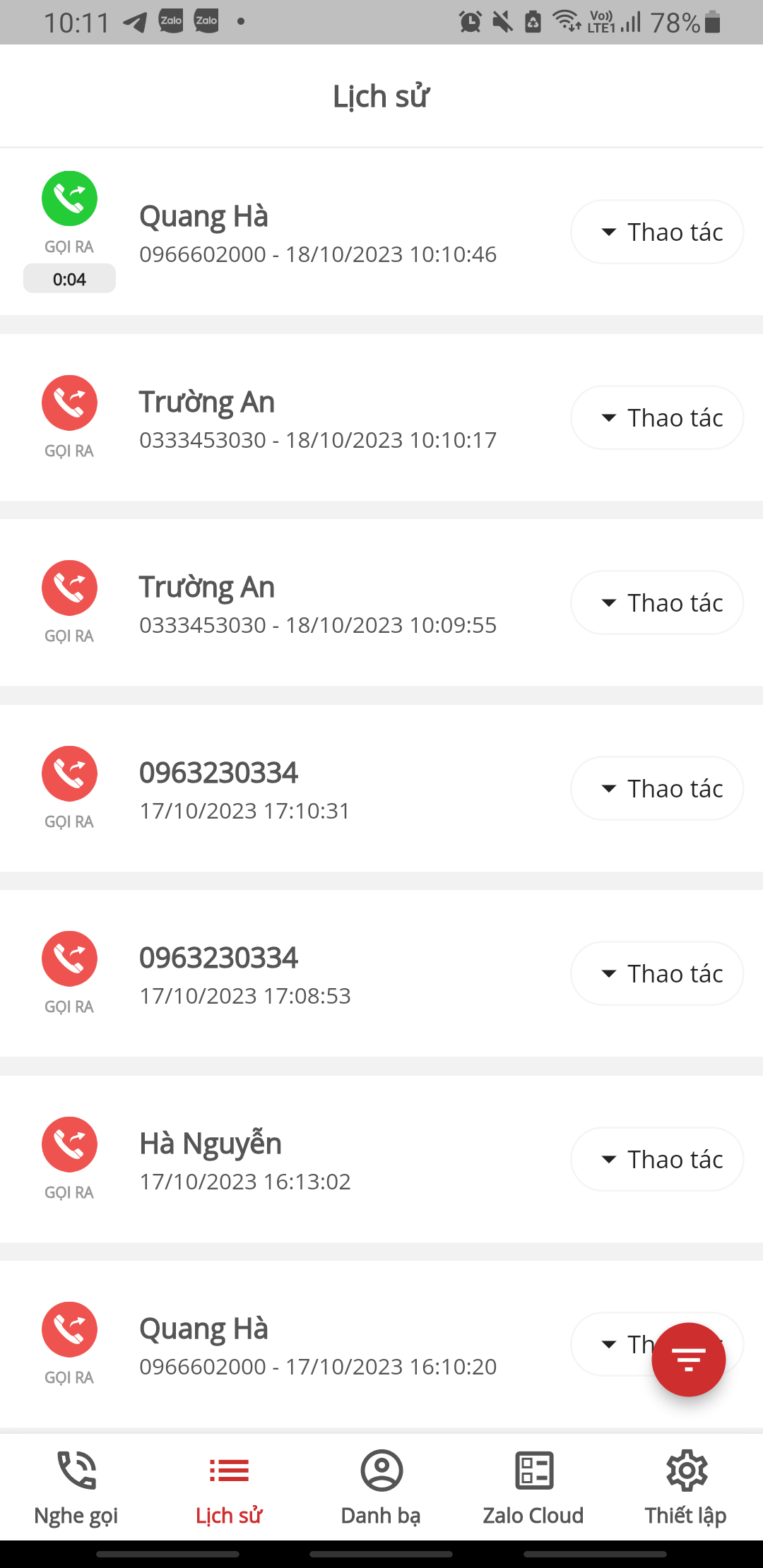Expand Thao tác for Trường An 10:09:55 call
Viewport: 763px width, 1568px height.
657,602
